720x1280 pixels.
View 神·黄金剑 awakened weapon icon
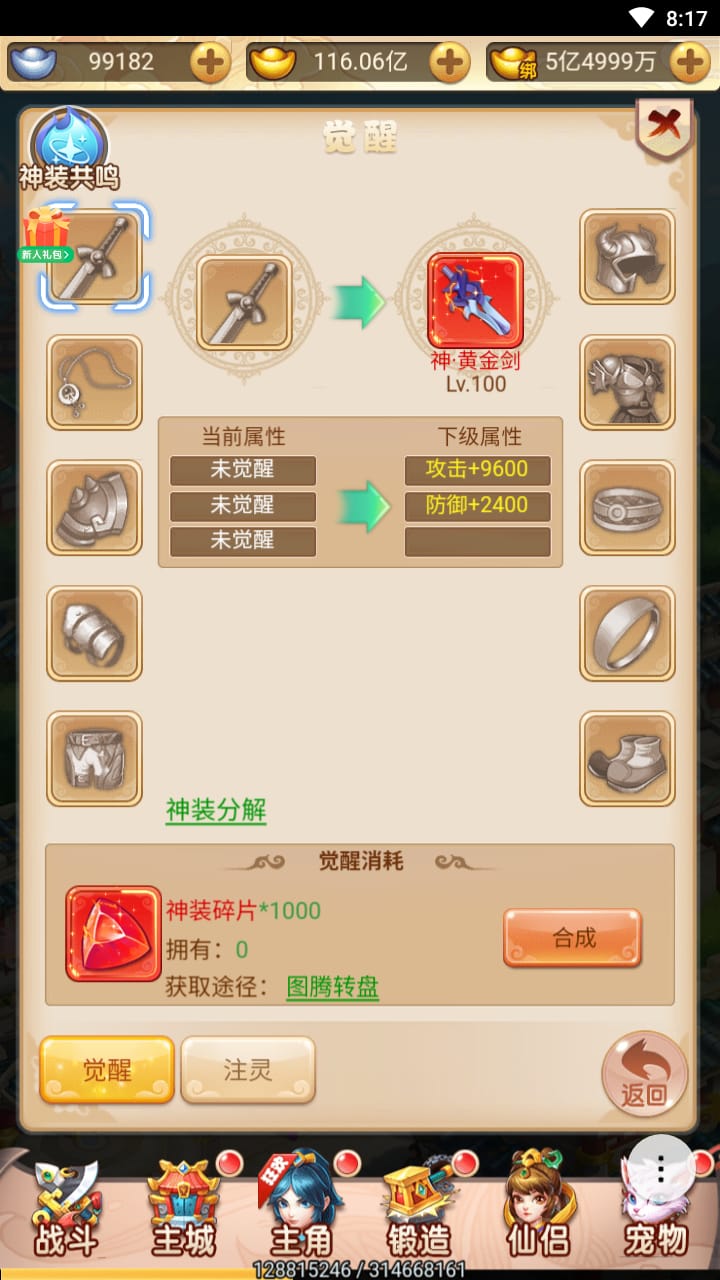tap(475, 300)
